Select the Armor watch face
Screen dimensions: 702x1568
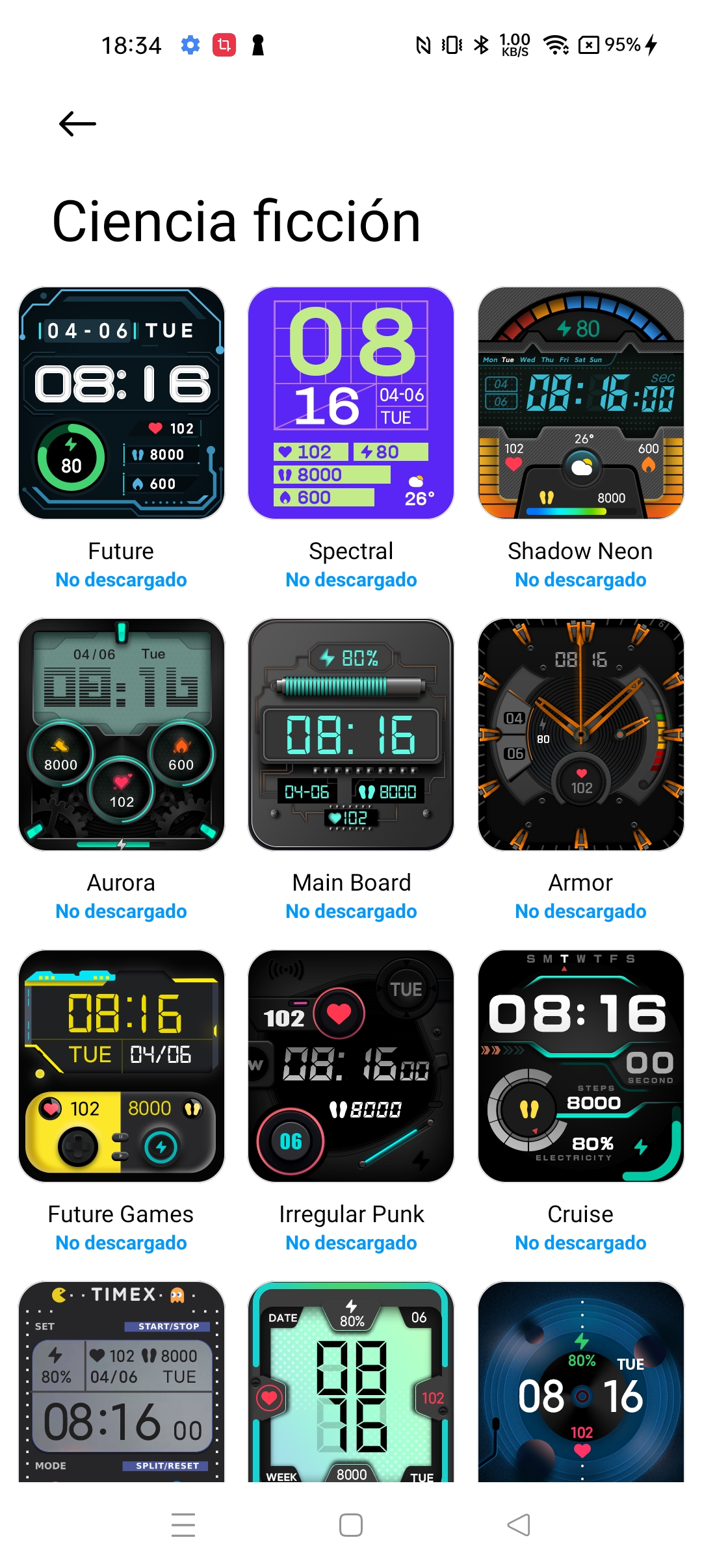tap(581, 735)
